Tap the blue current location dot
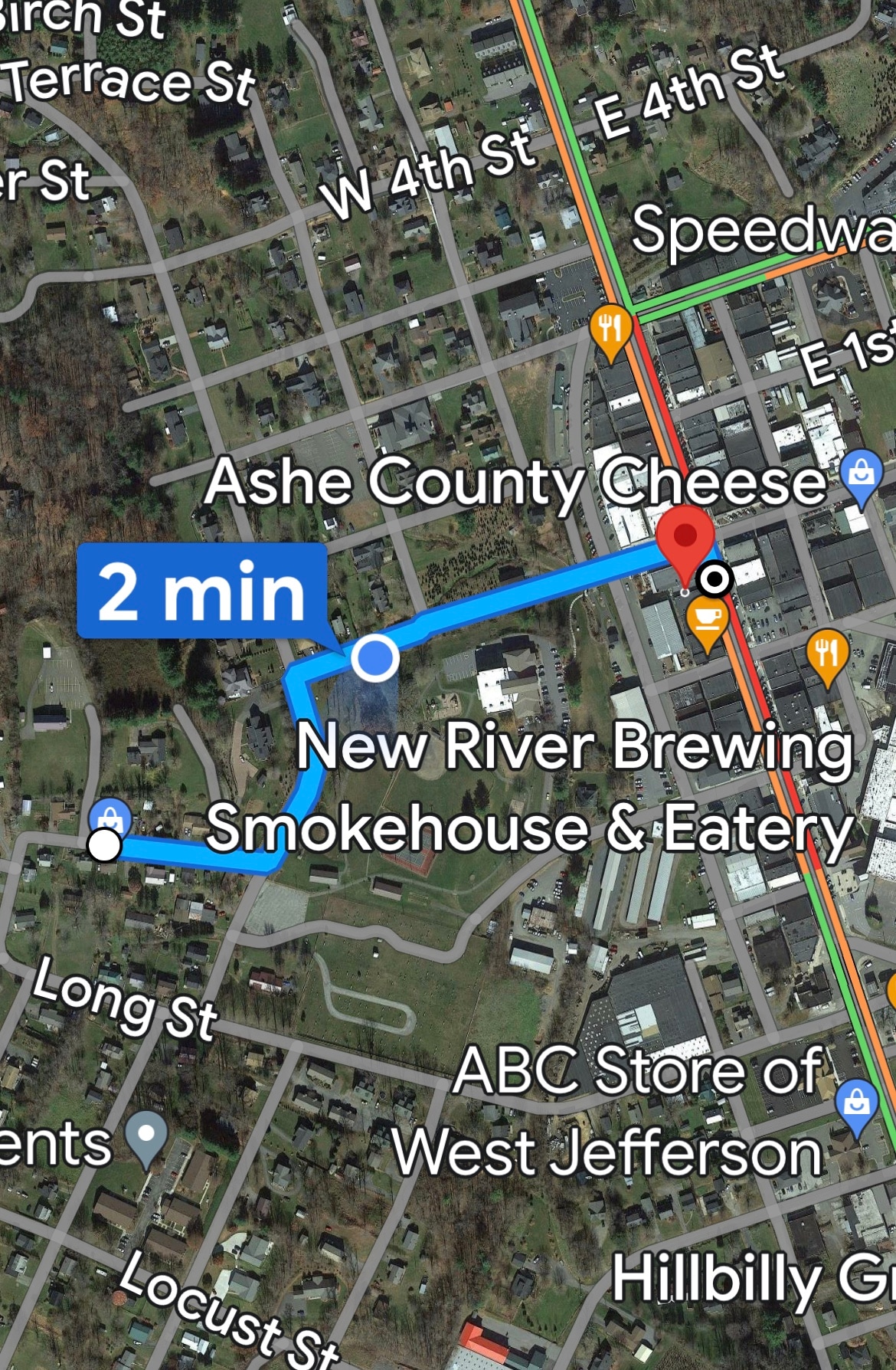 pos(375,657)
